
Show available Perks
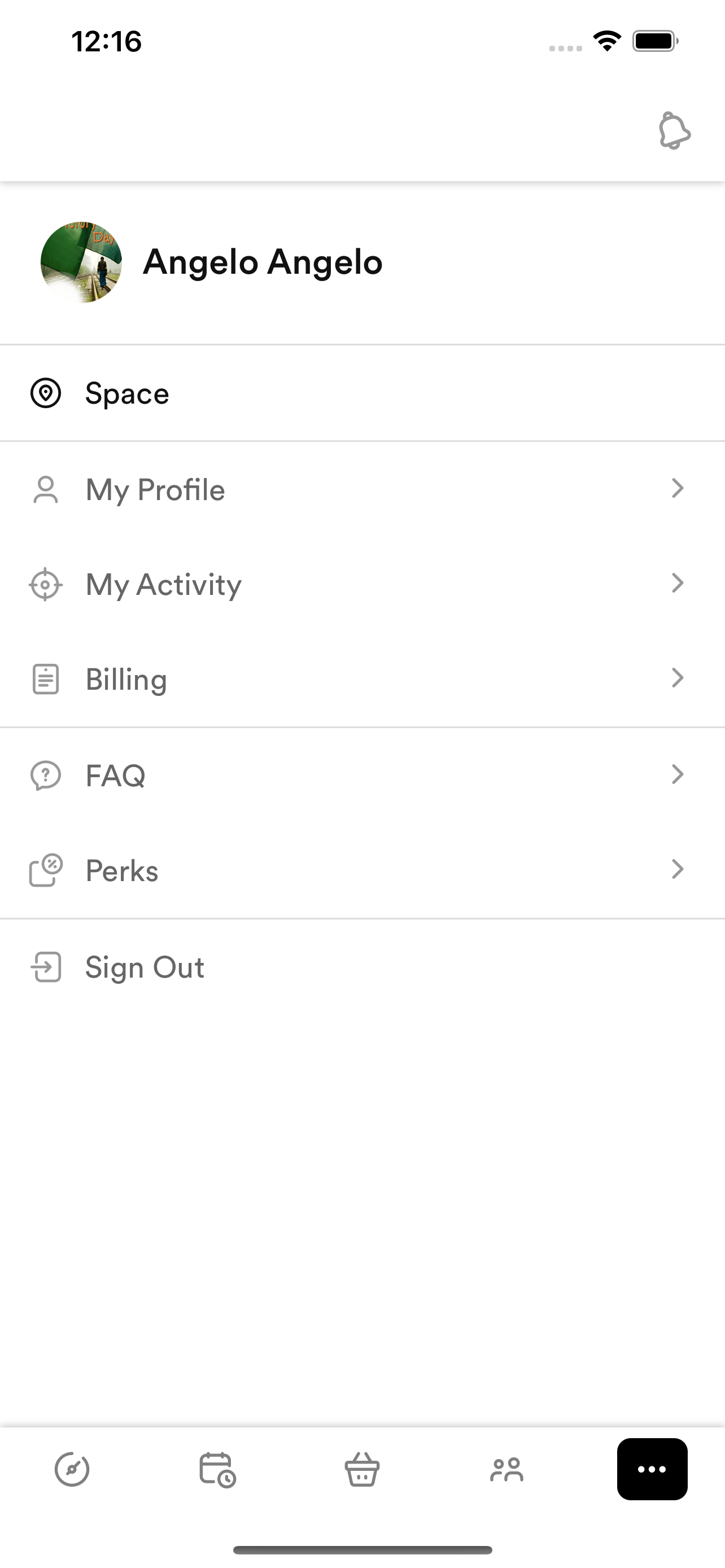click(x=362, y=870)
